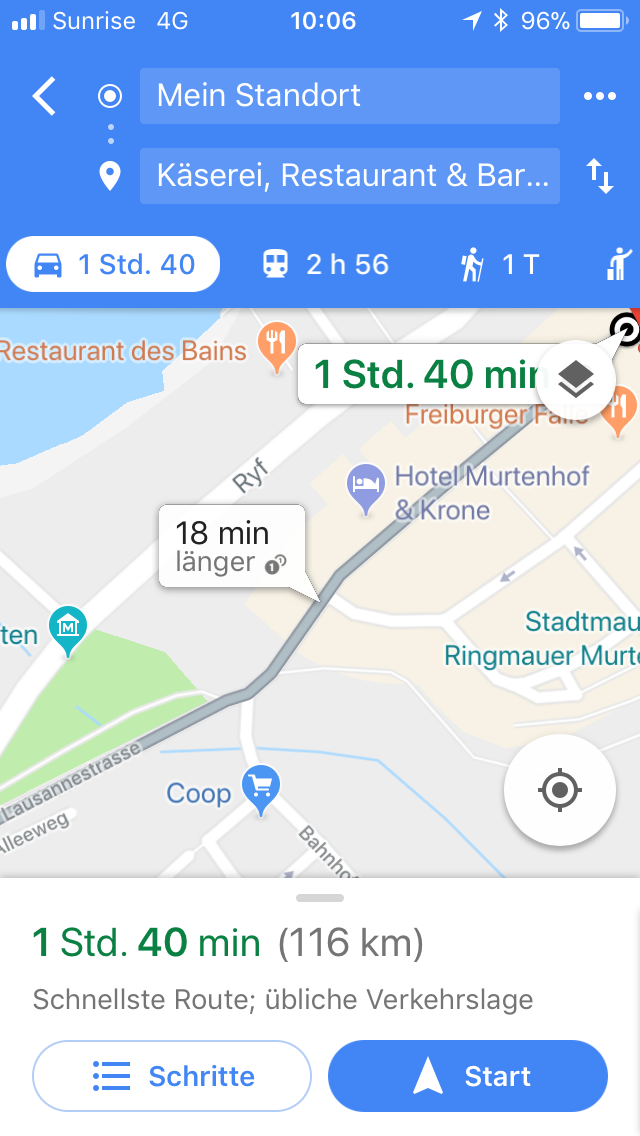Start navigation with the Start button
Viewport: 640px width, 1136px height.
coord(468,1076)
